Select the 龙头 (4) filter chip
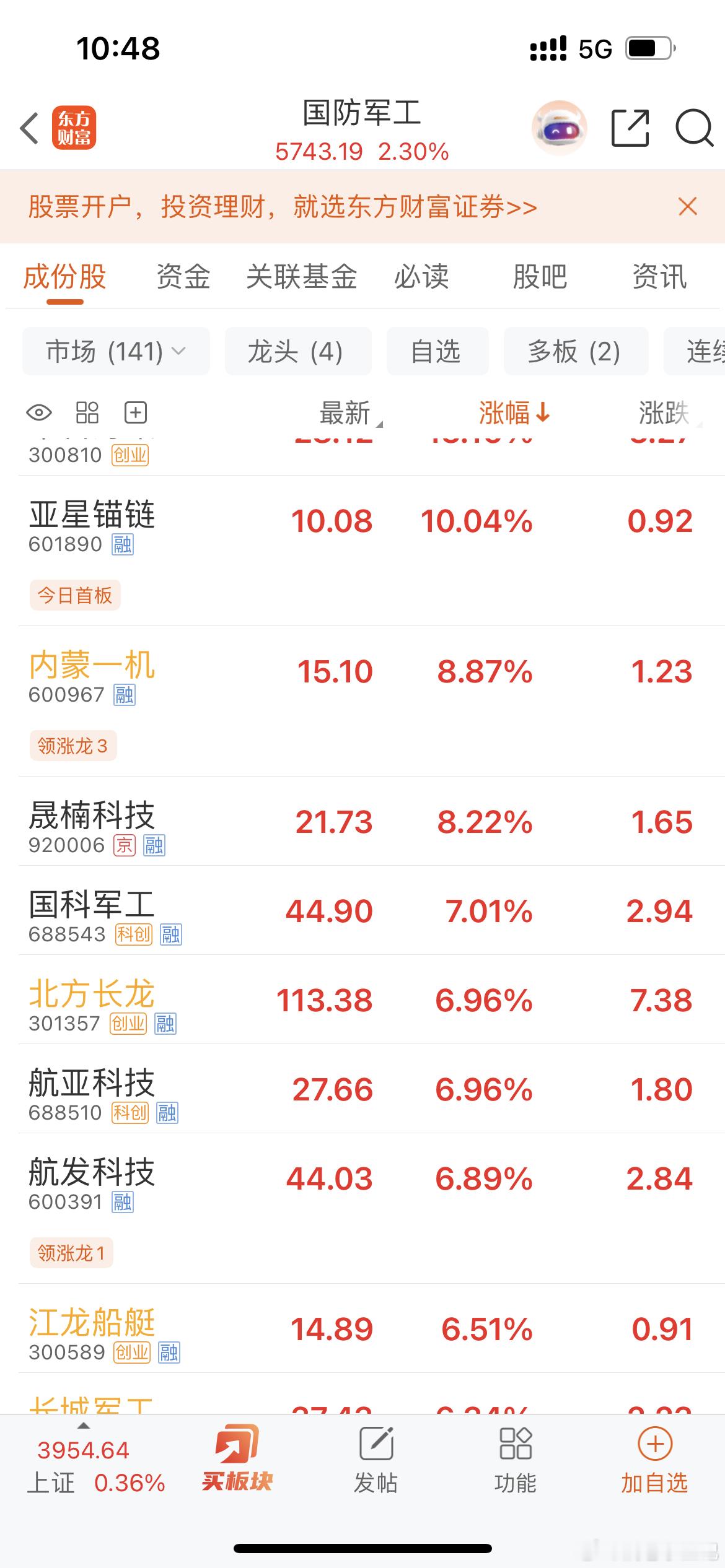Screen dimensions: 725x1568 click(x=298, y=351)
